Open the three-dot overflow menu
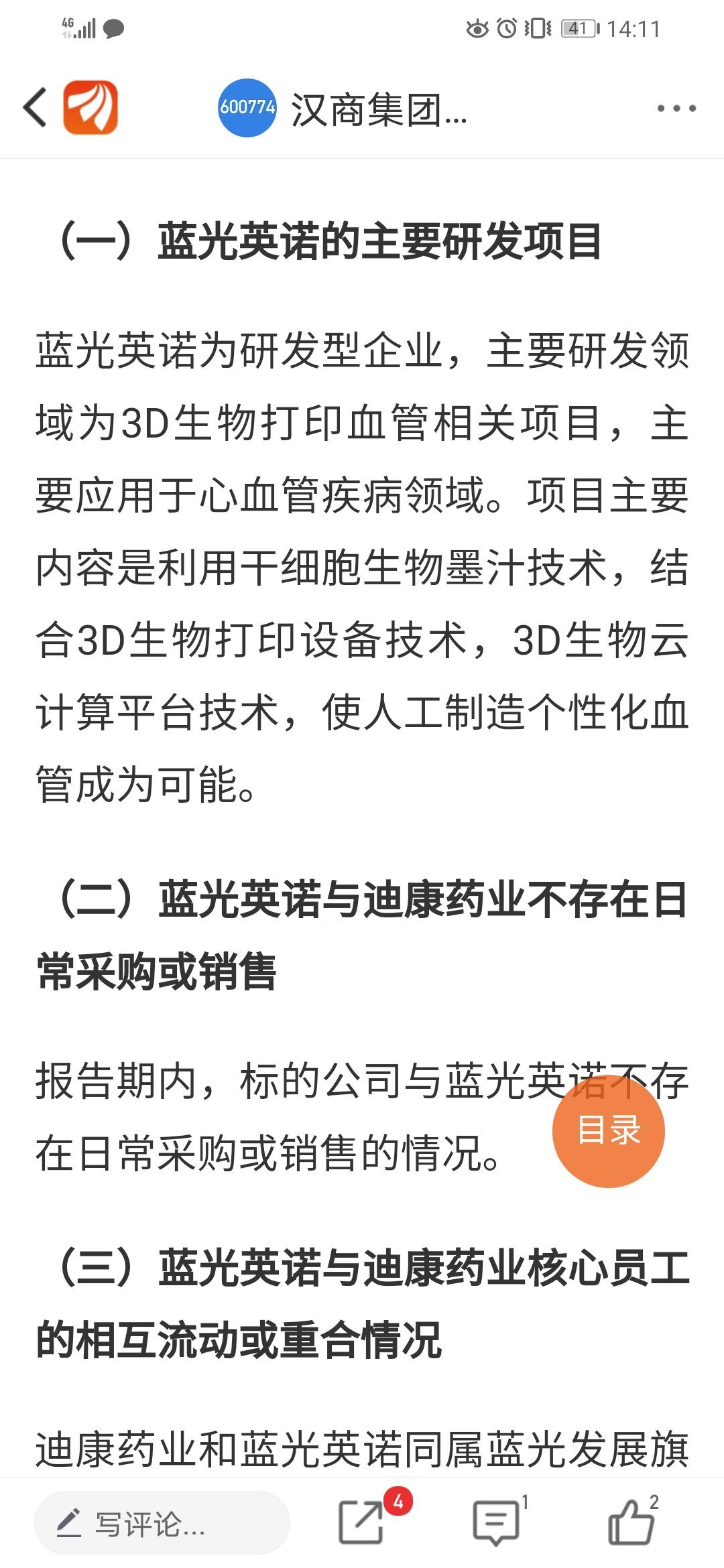This screenshot has height=1568, width=724. [676, 108]
